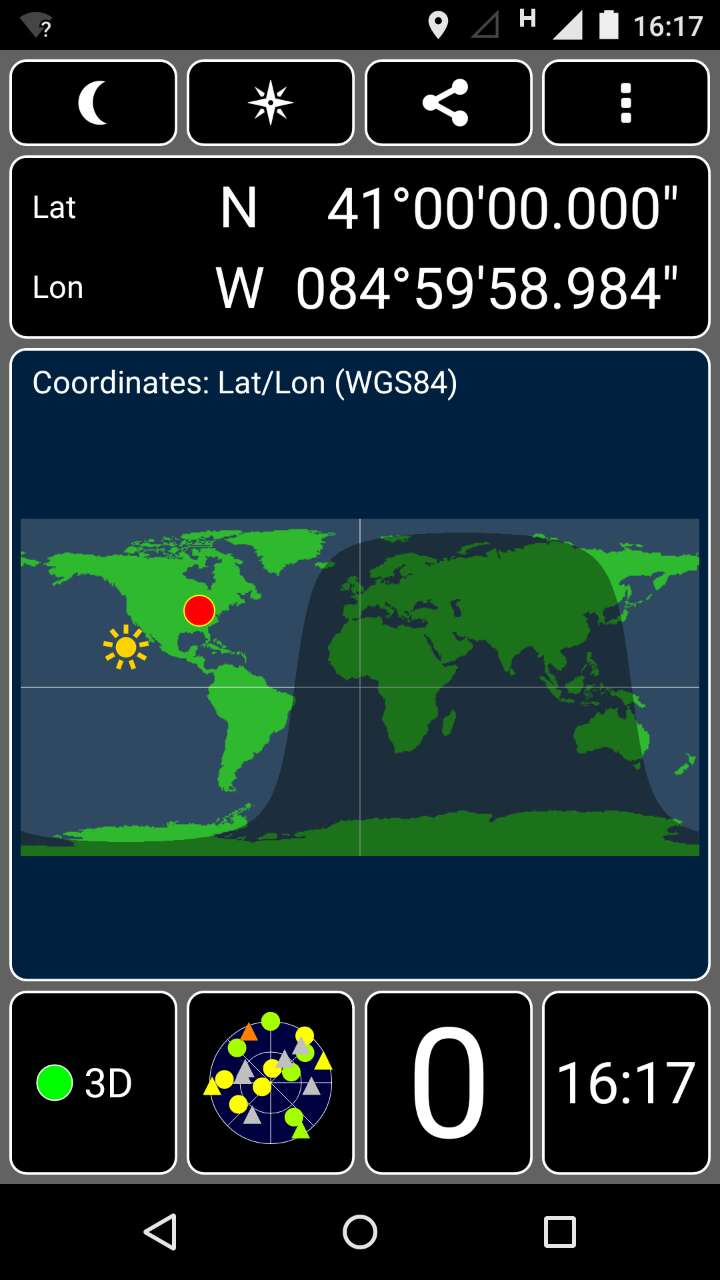Open the compass star button

tap(271, 103)
